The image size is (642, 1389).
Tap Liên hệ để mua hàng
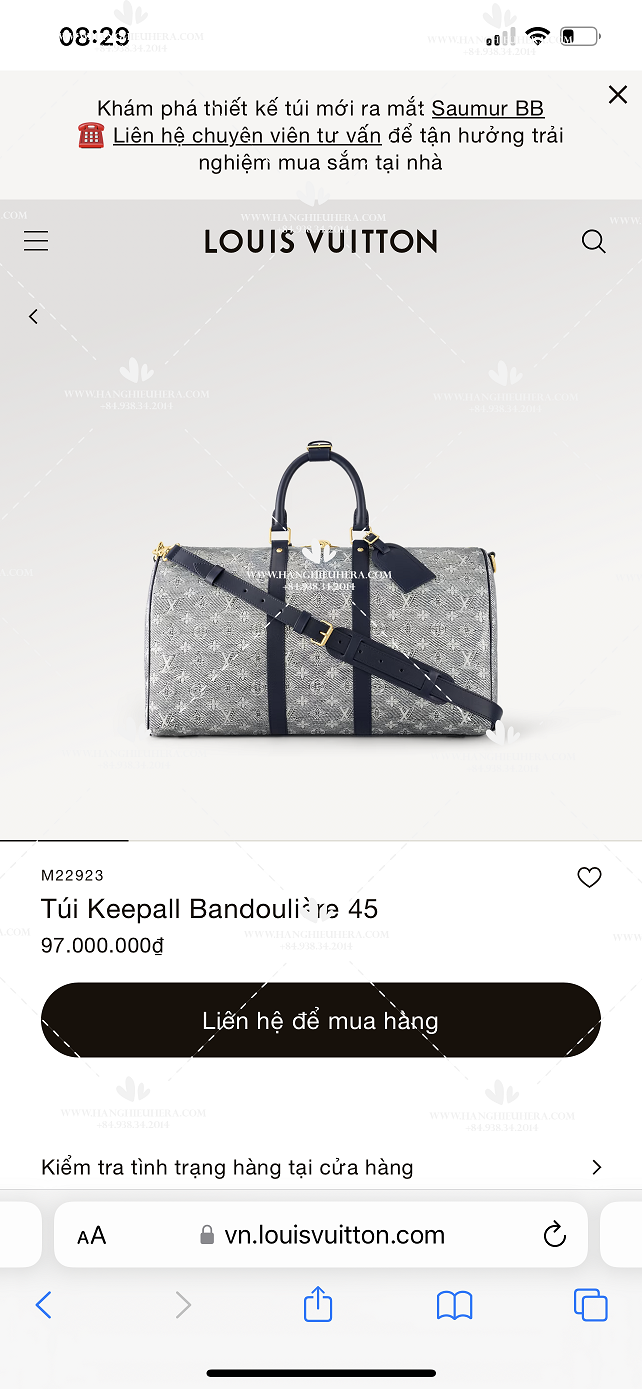(x=321, y=1020)
